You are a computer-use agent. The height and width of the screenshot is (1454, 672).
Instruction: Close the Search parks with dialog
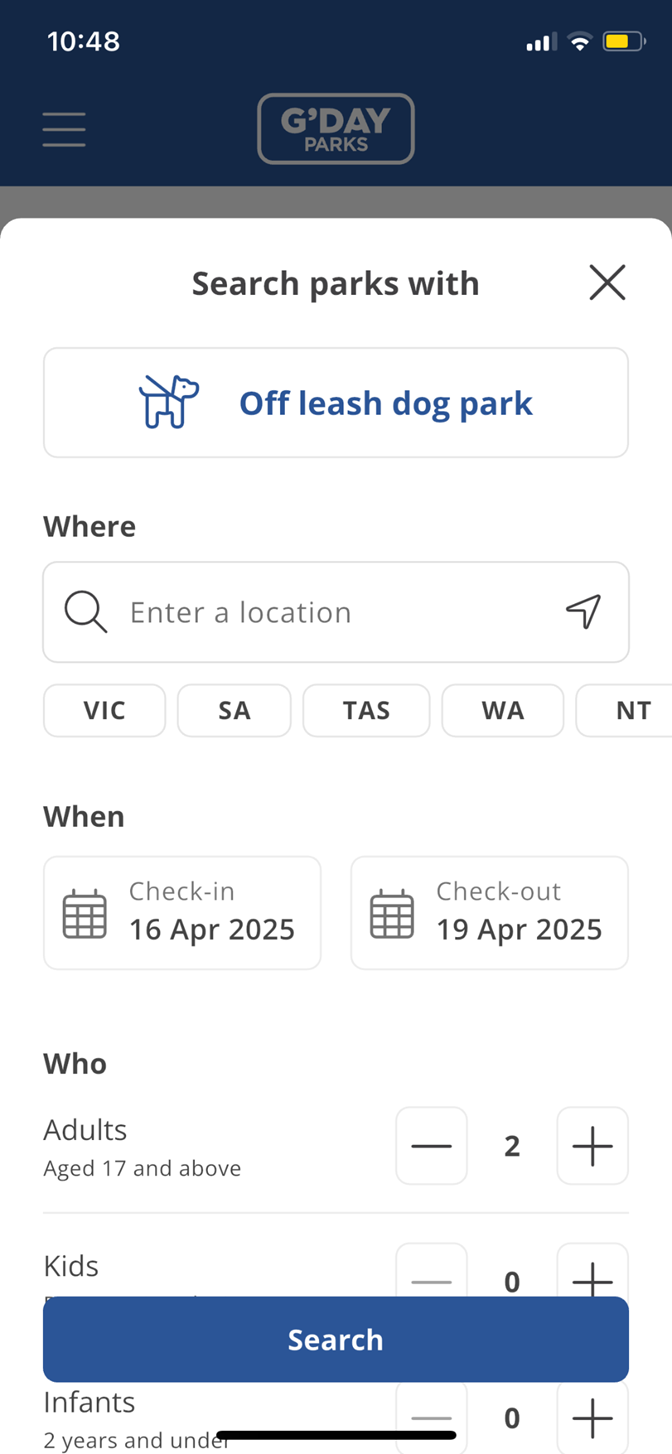click(x=607, y=283)
